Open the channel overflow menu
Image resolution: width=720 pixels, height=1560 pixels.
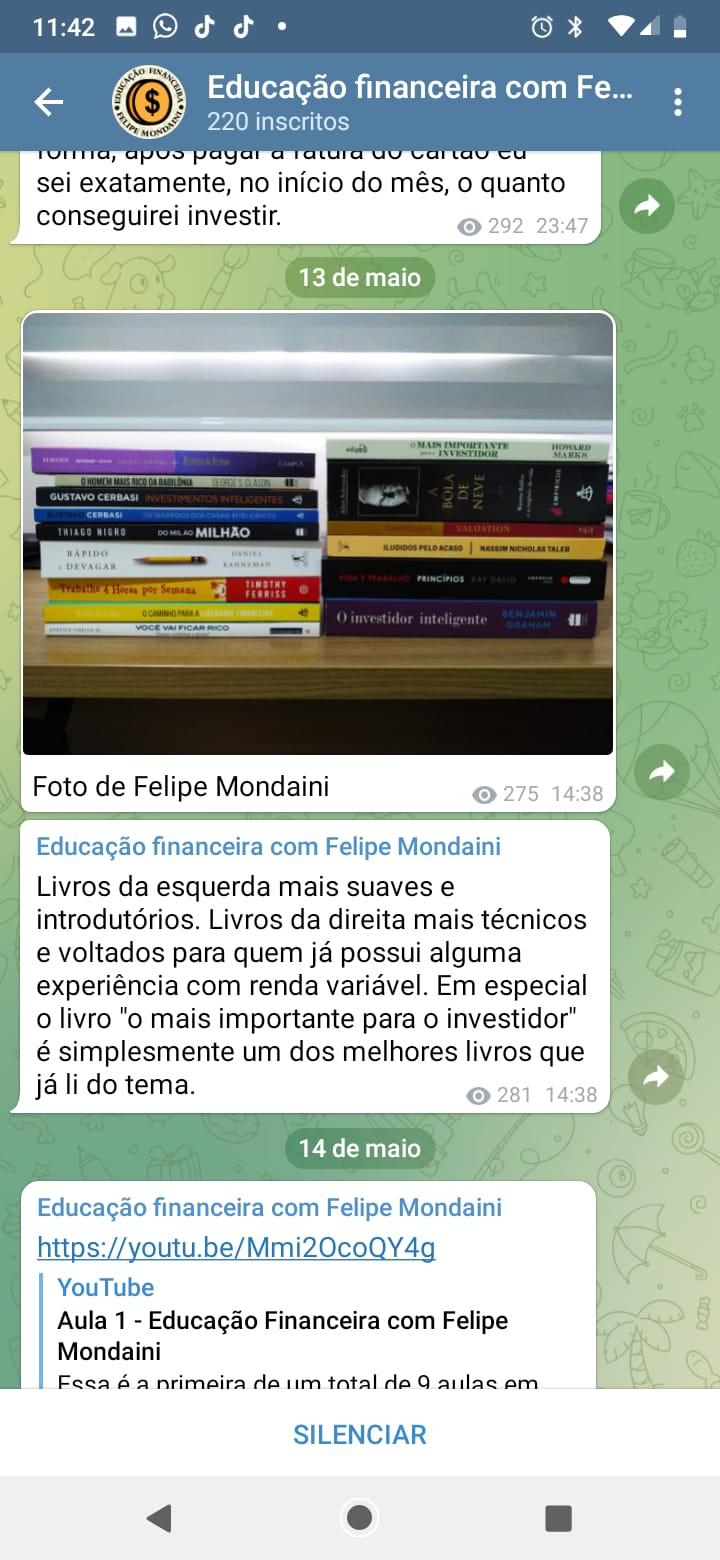coord(678,101)
